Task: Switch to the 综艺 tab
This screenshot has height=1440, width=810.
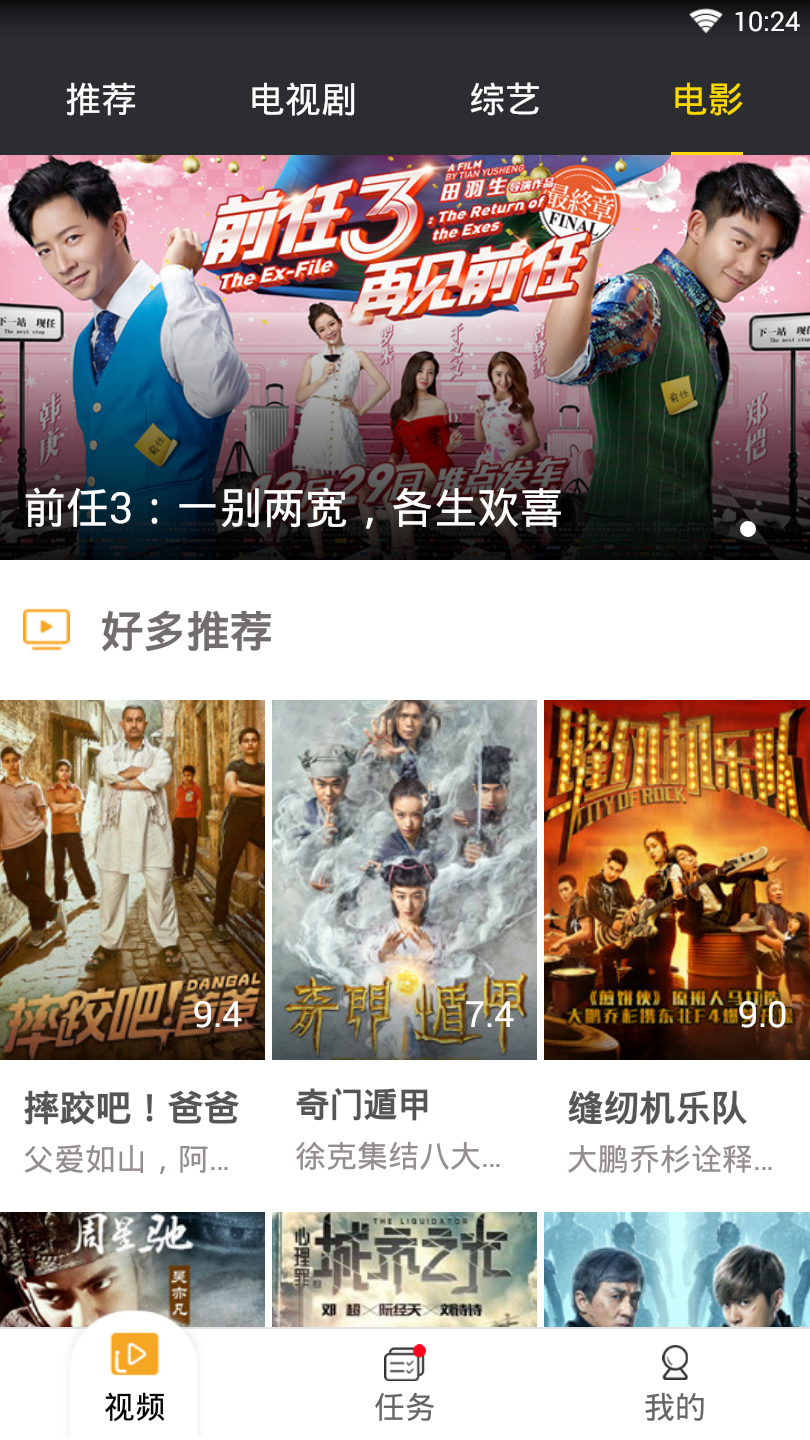Action: coord(505,100)
